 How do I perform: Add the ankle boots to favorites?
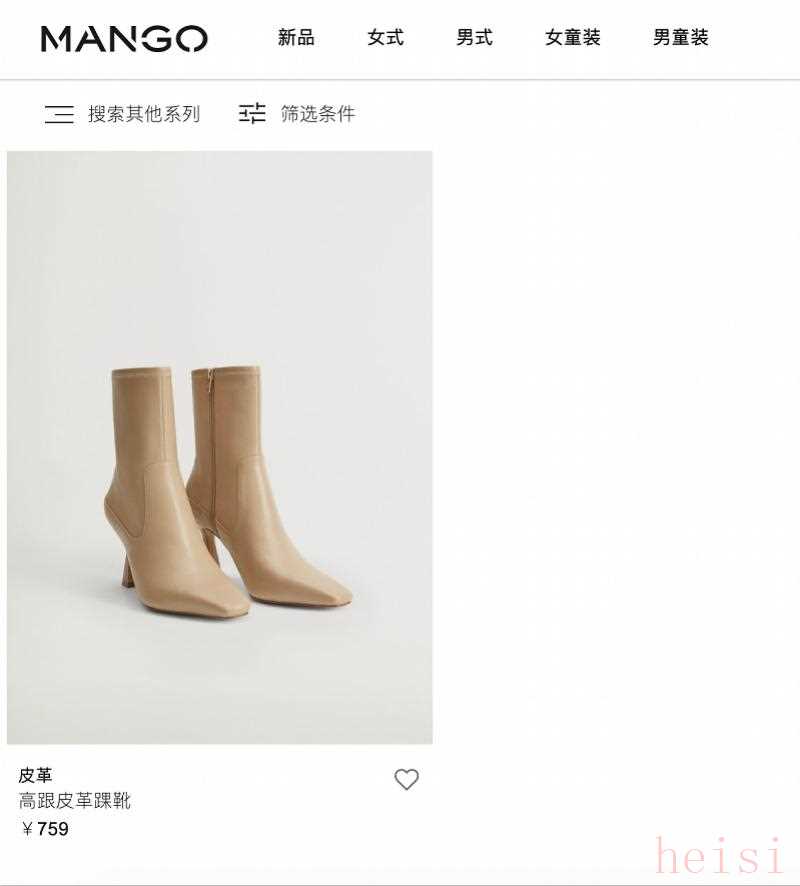click(406, 779)
